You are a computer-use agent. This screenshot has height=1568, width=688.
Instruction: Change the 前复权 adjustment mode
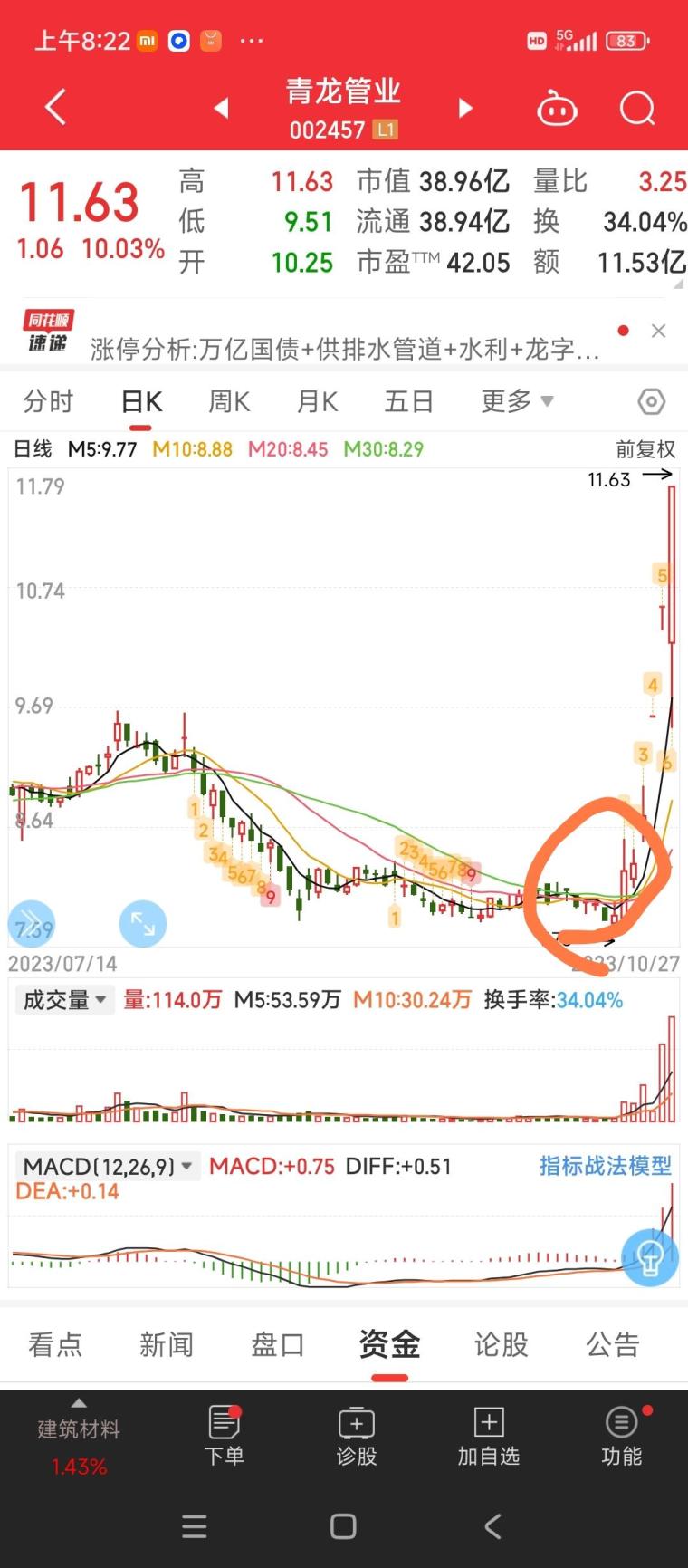pyautogui.click(x=645, y=449)
